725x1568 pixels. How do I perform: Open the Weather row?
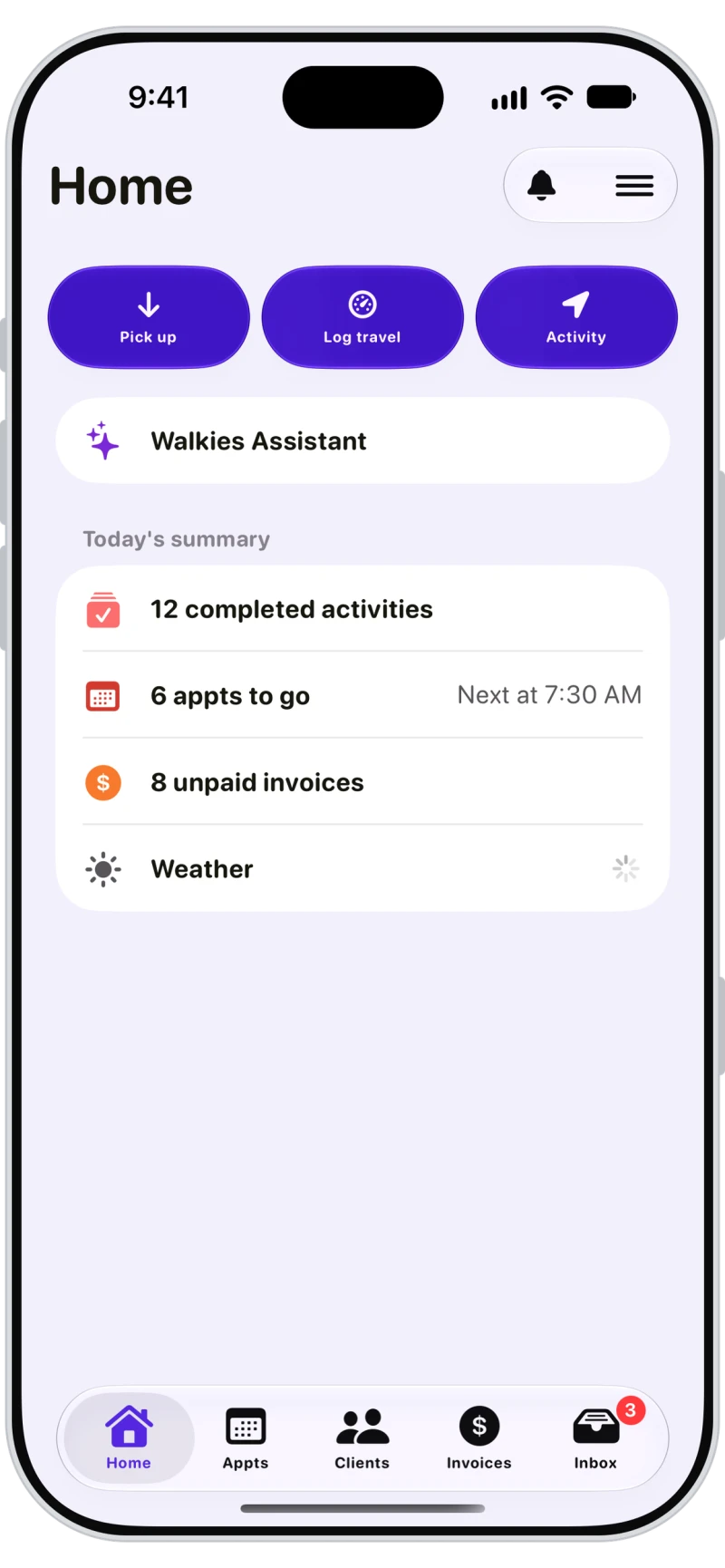click(362, 868)
